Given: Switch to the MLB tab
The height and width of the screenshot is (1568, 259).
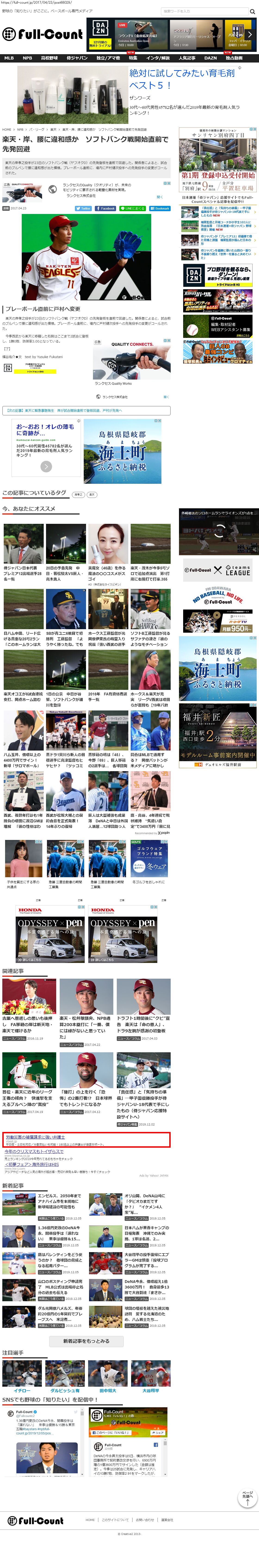Looking at the screenshot, I should (9, 58).
